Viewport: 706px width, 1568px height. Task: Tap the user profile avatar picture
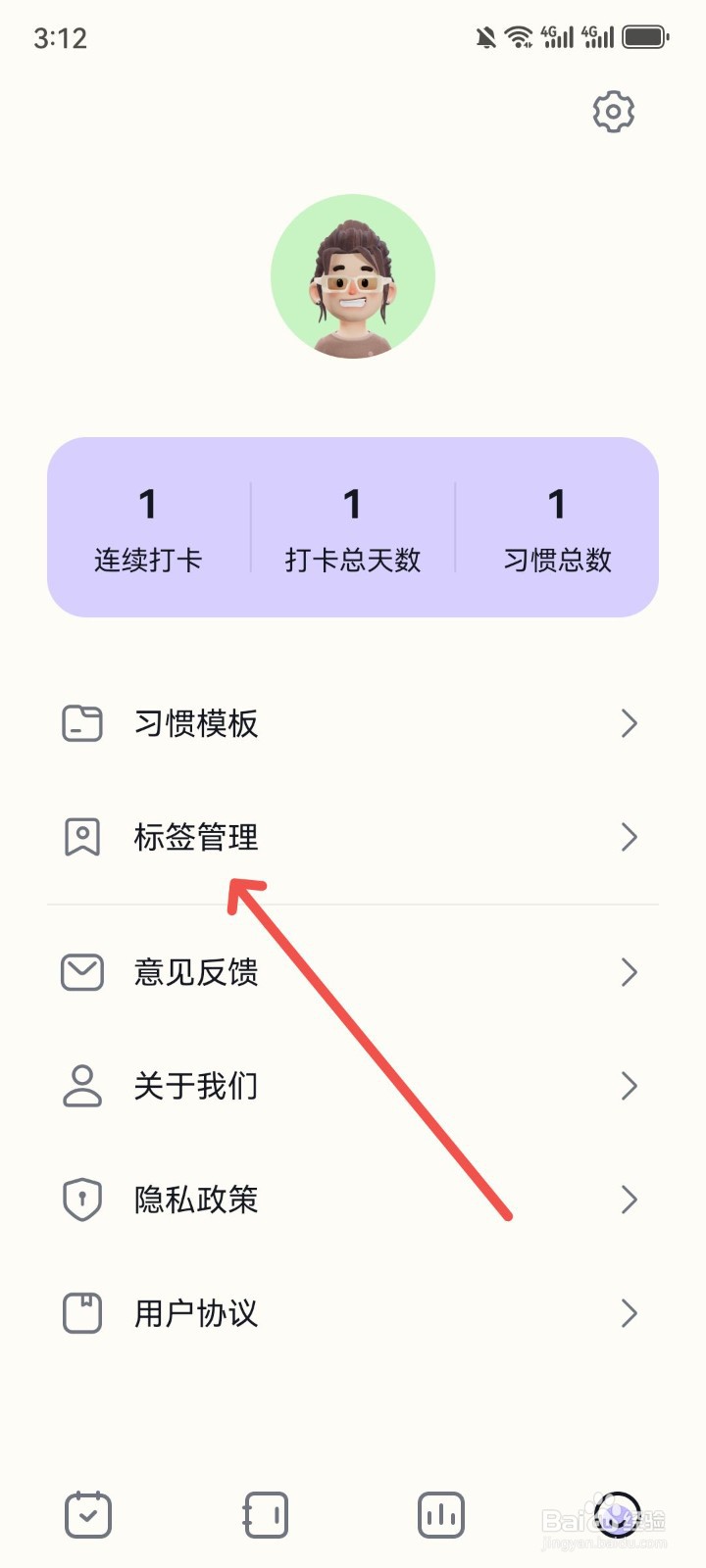(x=353, y=277)
